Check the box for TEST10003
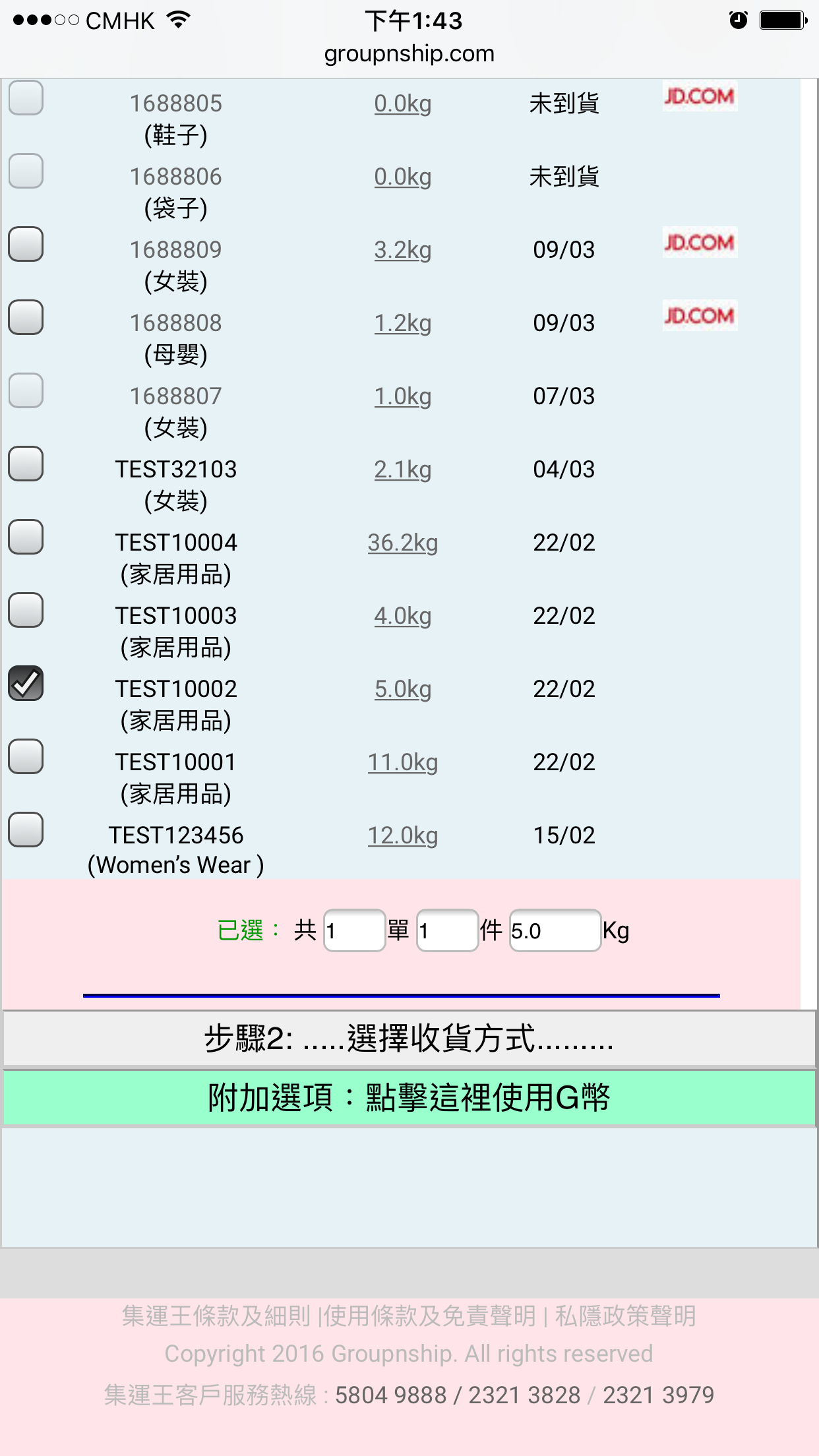This screenshot has width=819, height=1456. [26, 611]
